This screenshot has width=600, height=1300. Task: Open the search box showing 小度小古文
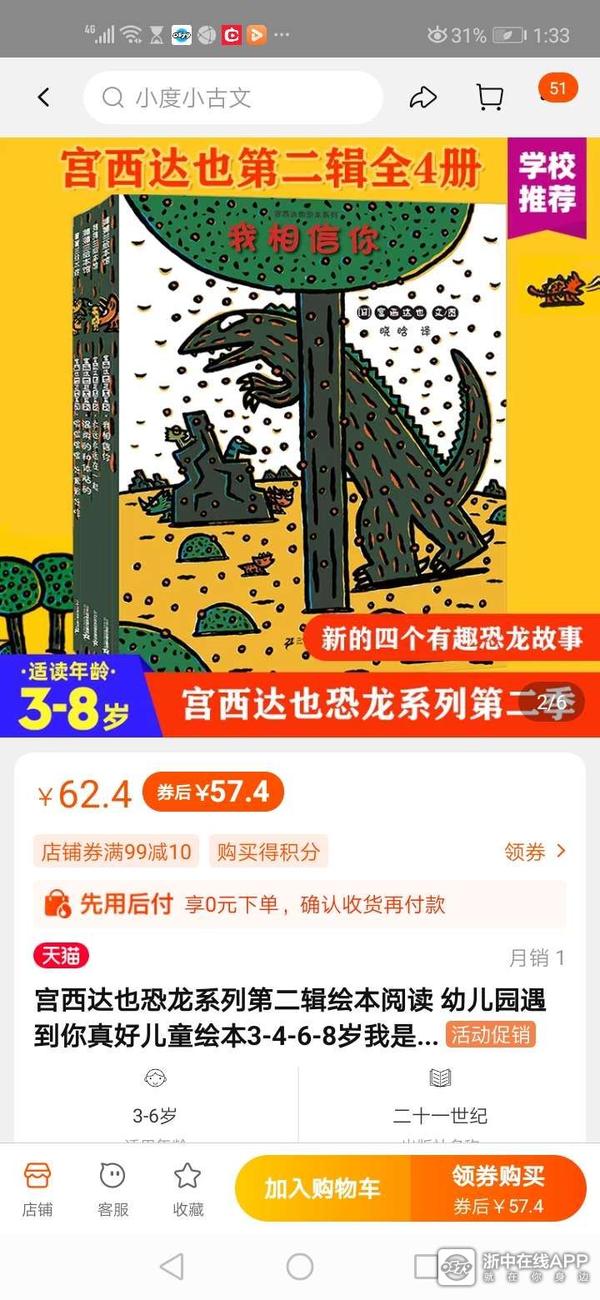pyautogui.click(x=232, y=97)
